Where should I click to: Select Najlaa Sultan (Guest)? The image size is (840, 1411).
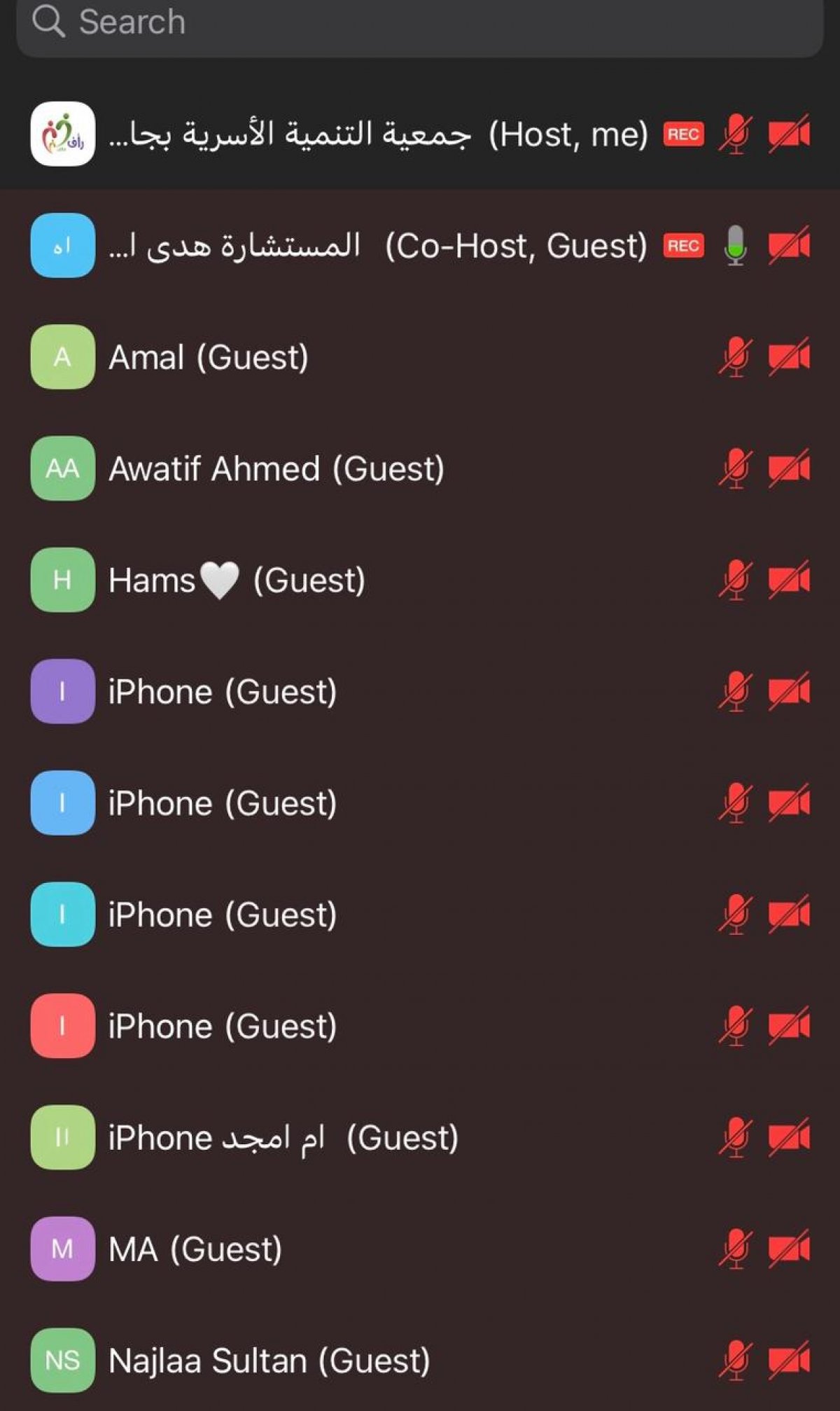pos(420,1360)
